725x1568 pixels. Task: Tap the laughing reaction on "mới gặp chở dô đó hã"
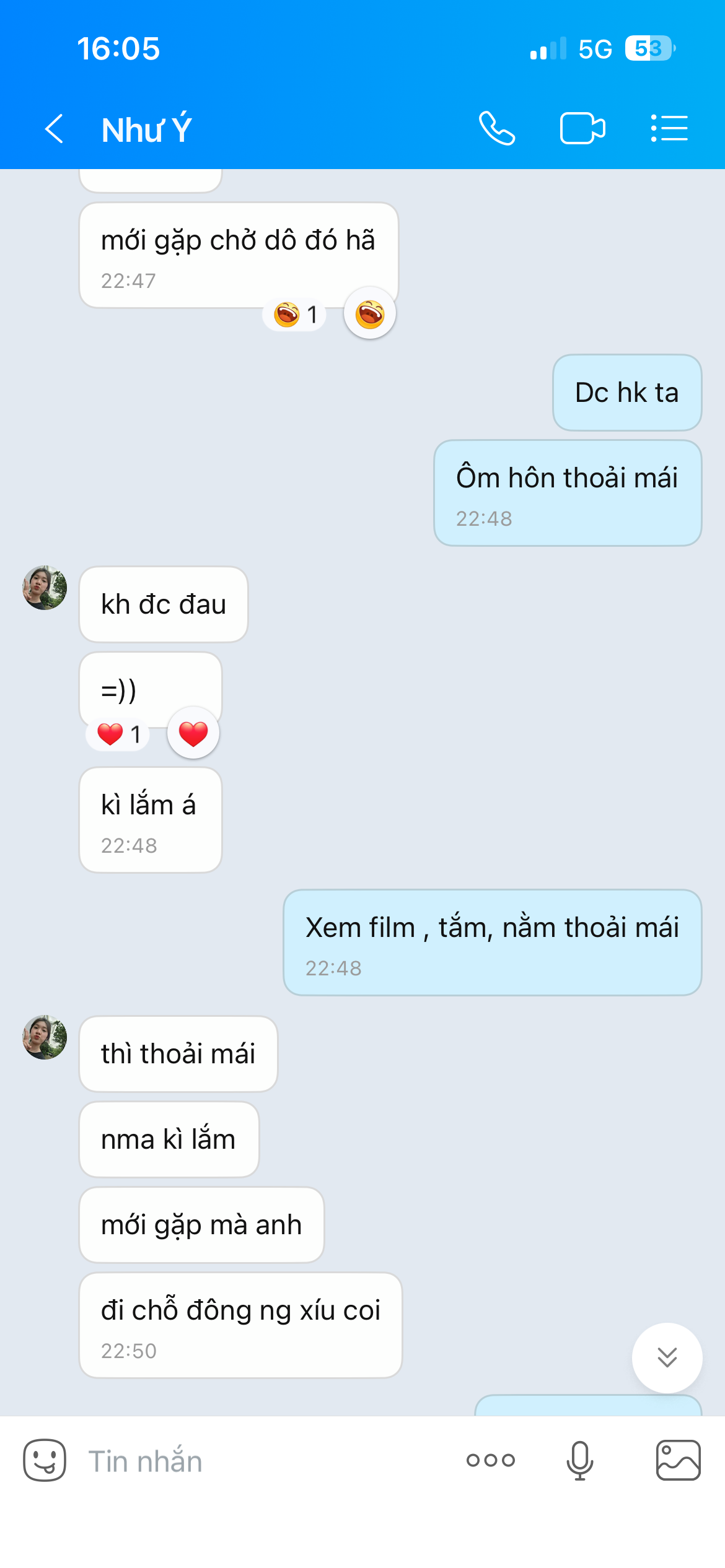(370, 313)
